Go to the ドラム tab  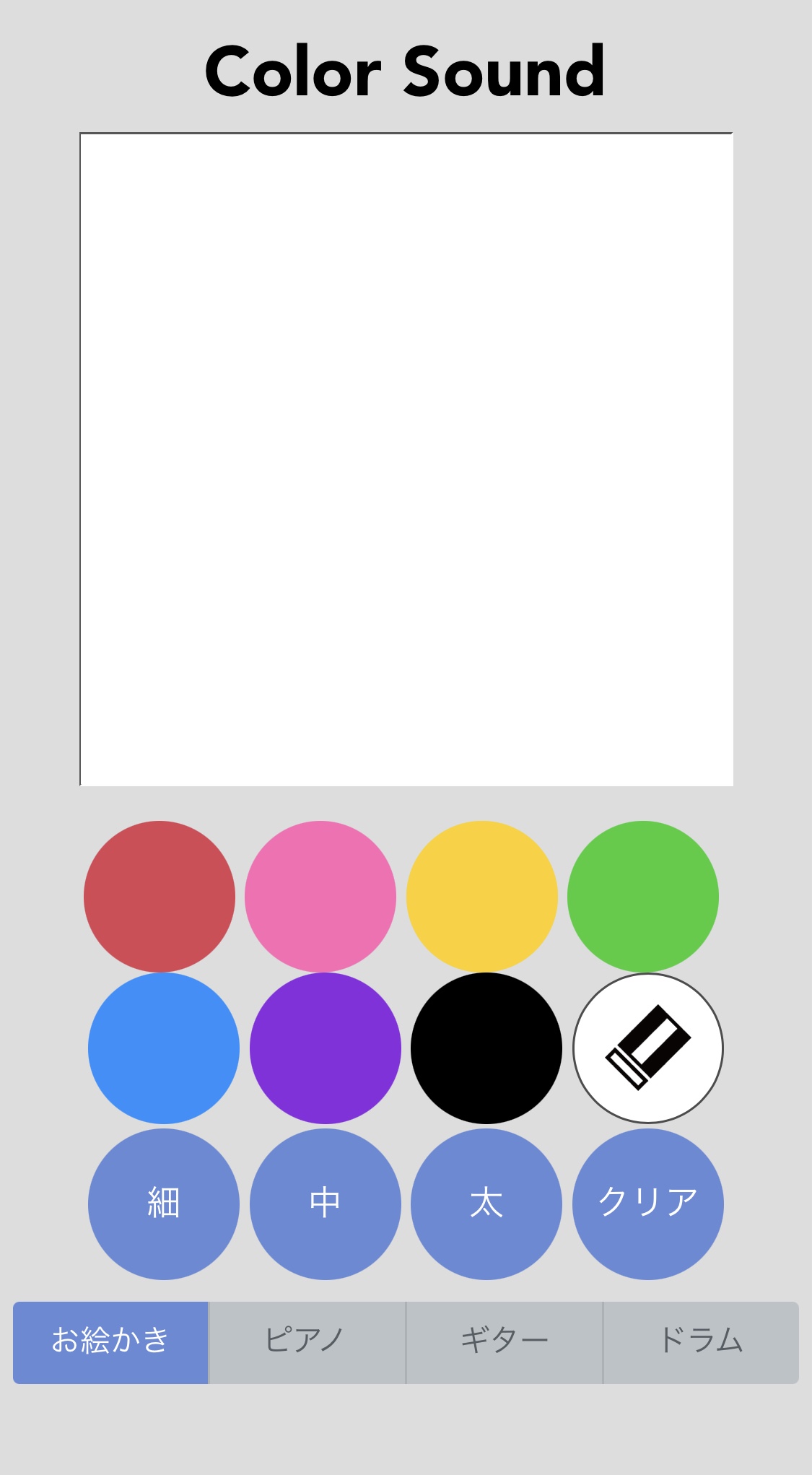[701, 1342]
